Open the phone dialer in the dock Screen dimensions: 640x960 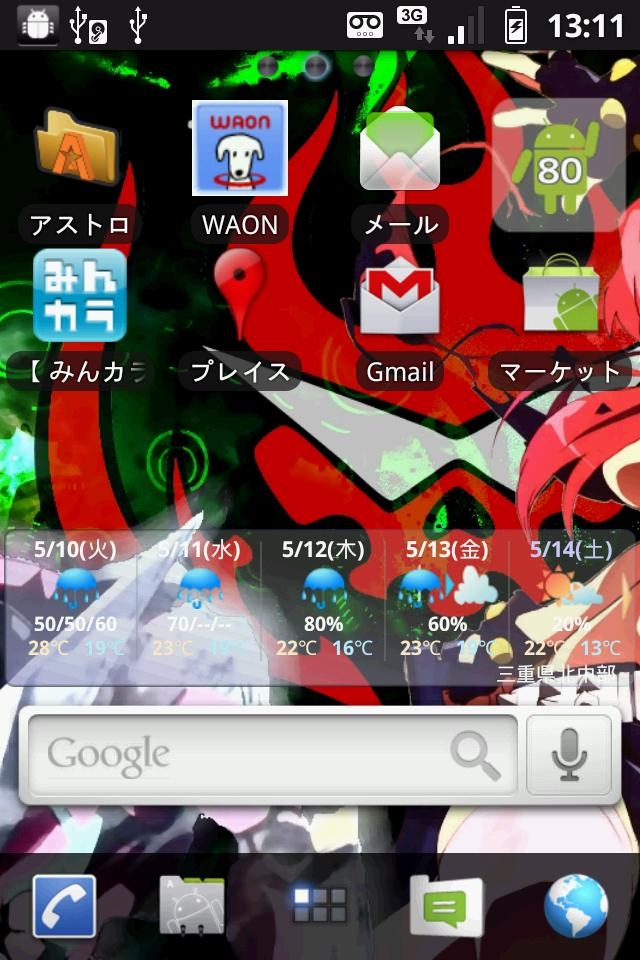(64, 905)
